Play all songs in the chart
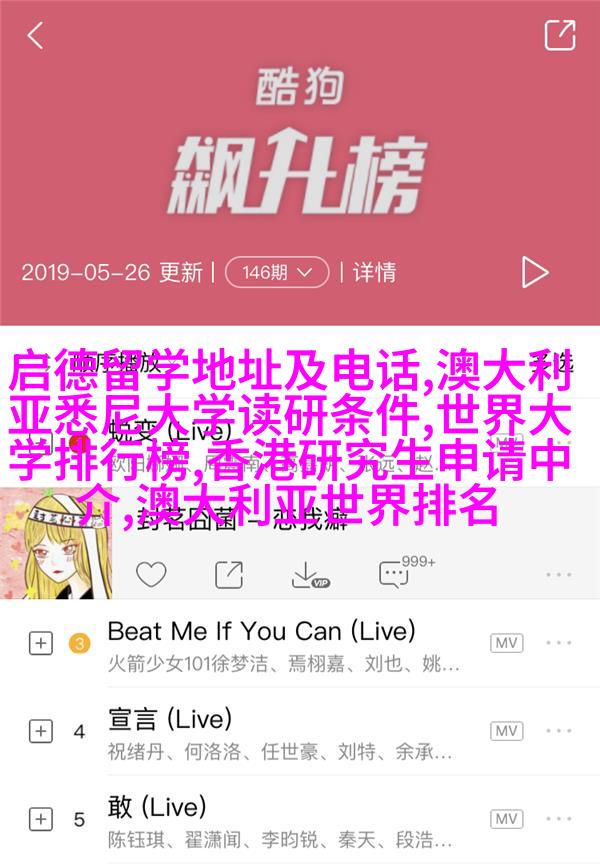 tap(534, 272)
